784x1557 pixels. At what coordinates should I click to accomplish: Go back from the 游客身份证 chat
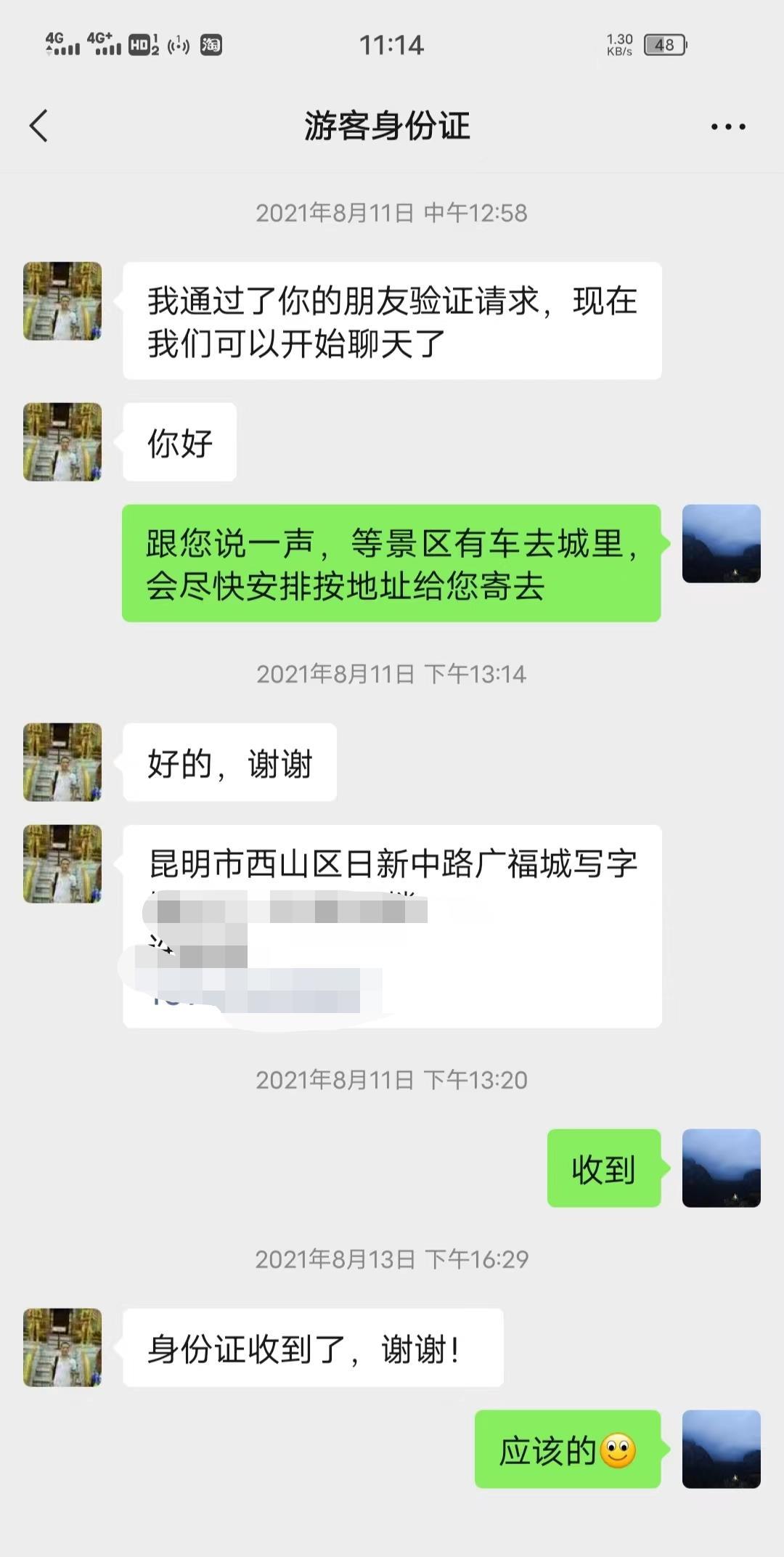click(x=39, y=126)
